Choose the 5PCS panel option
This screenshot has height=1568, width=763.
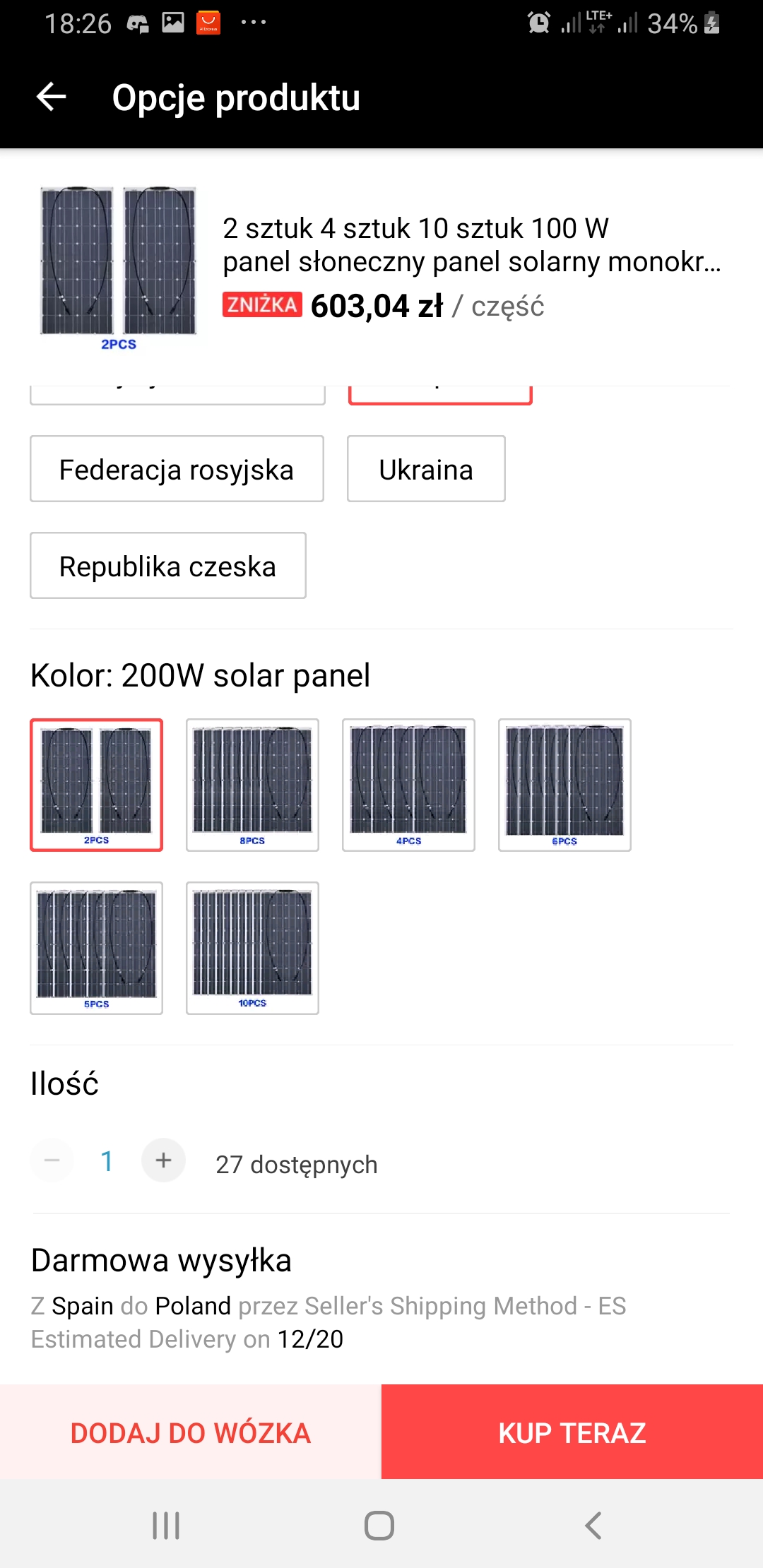pyautogui.click(x=96, y=948)
